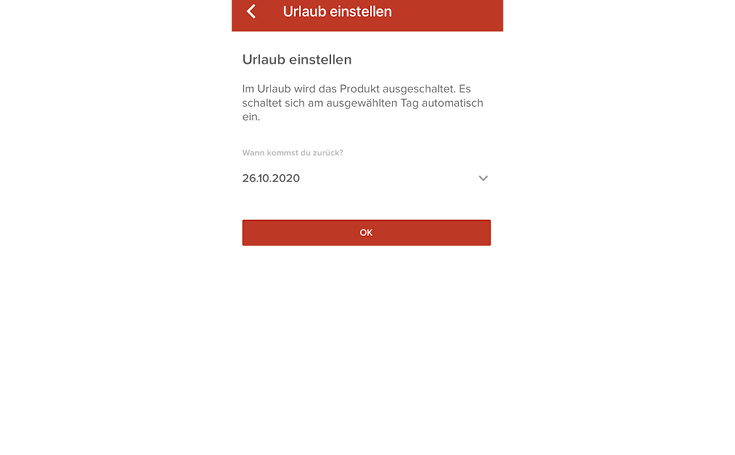The width and height of the screenshot is (735, 455).
Task: Confirm vacation with the OK button
Action: [x=366, y=232]
